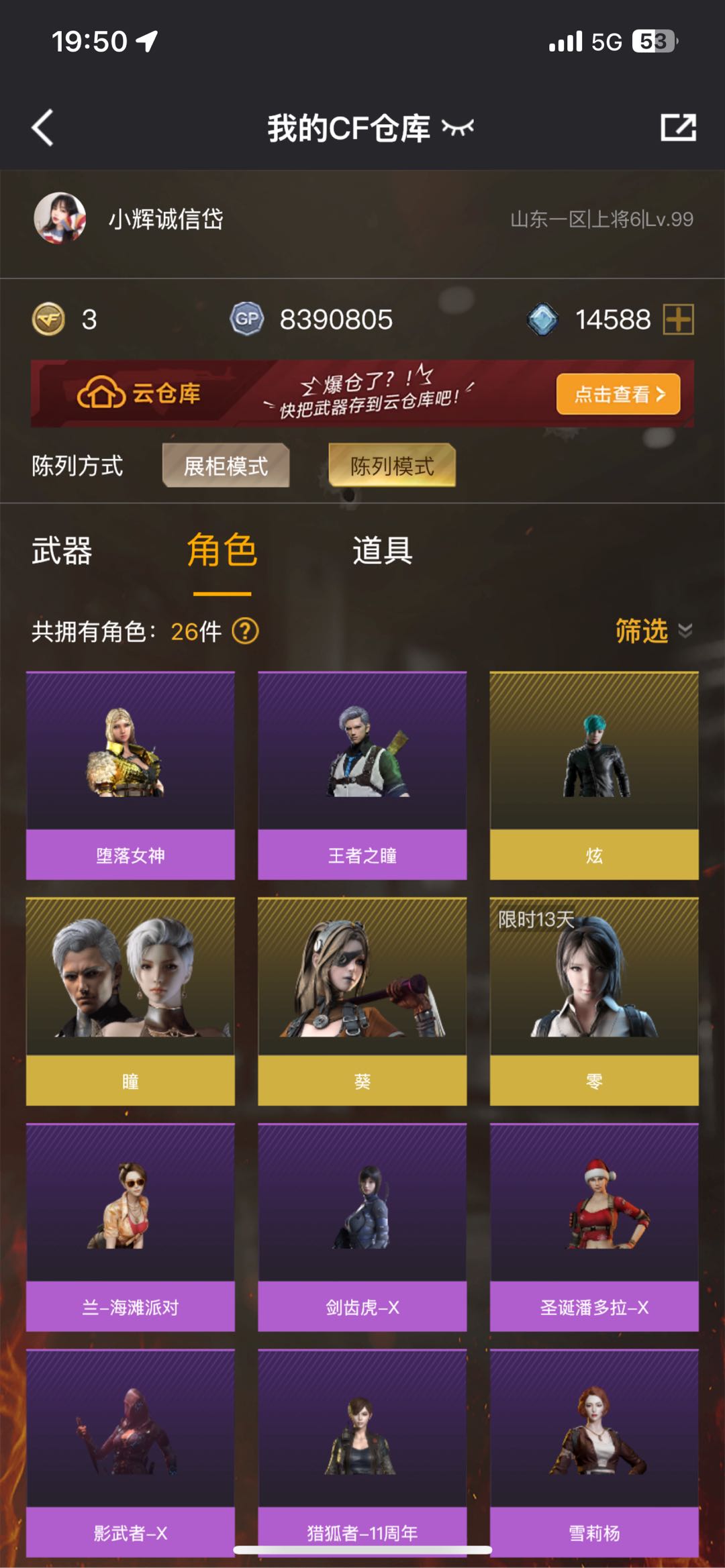Switch to the 武器 tab

click(62, 551)
